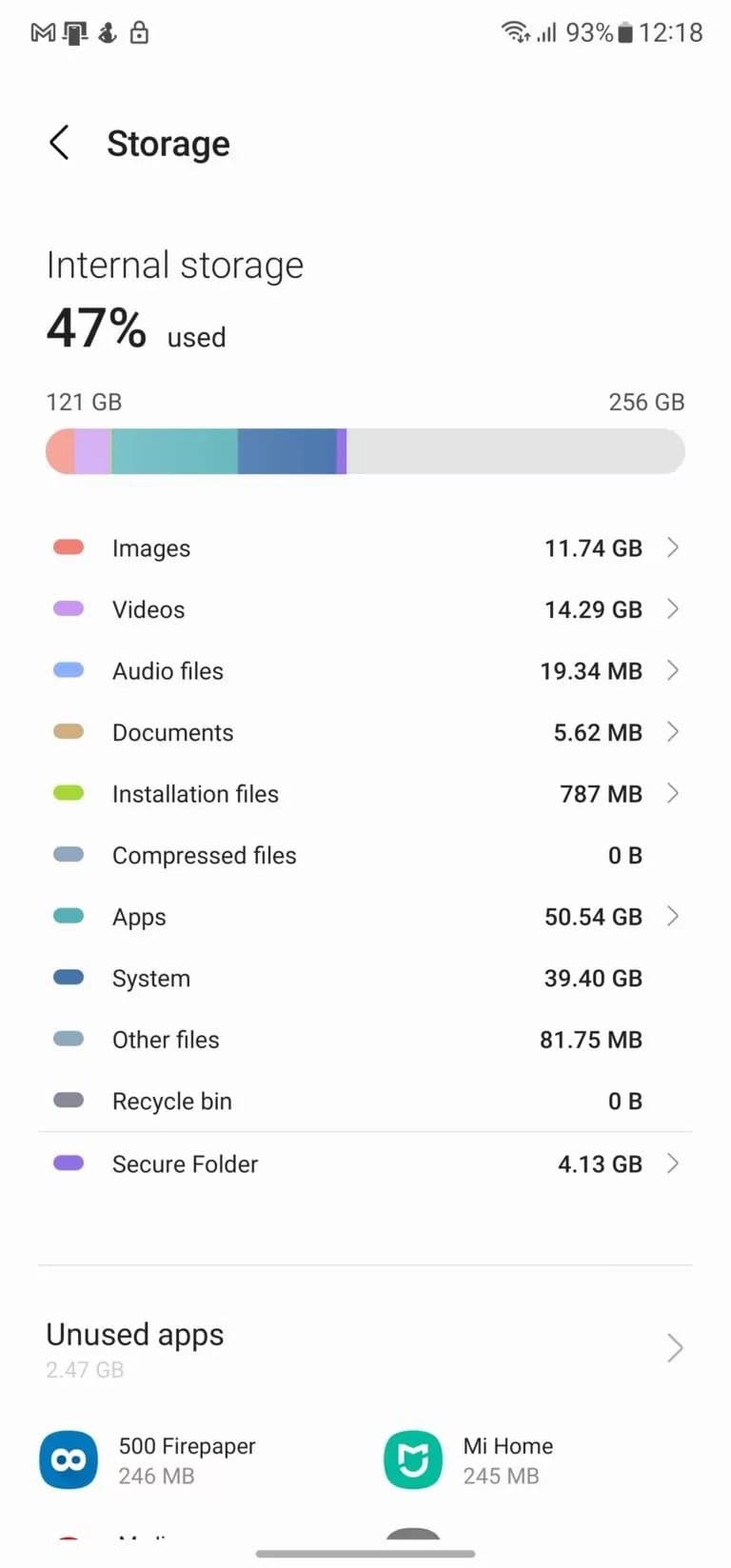
Task: Tap the Gmail notification icon
Action: [40, 31]
